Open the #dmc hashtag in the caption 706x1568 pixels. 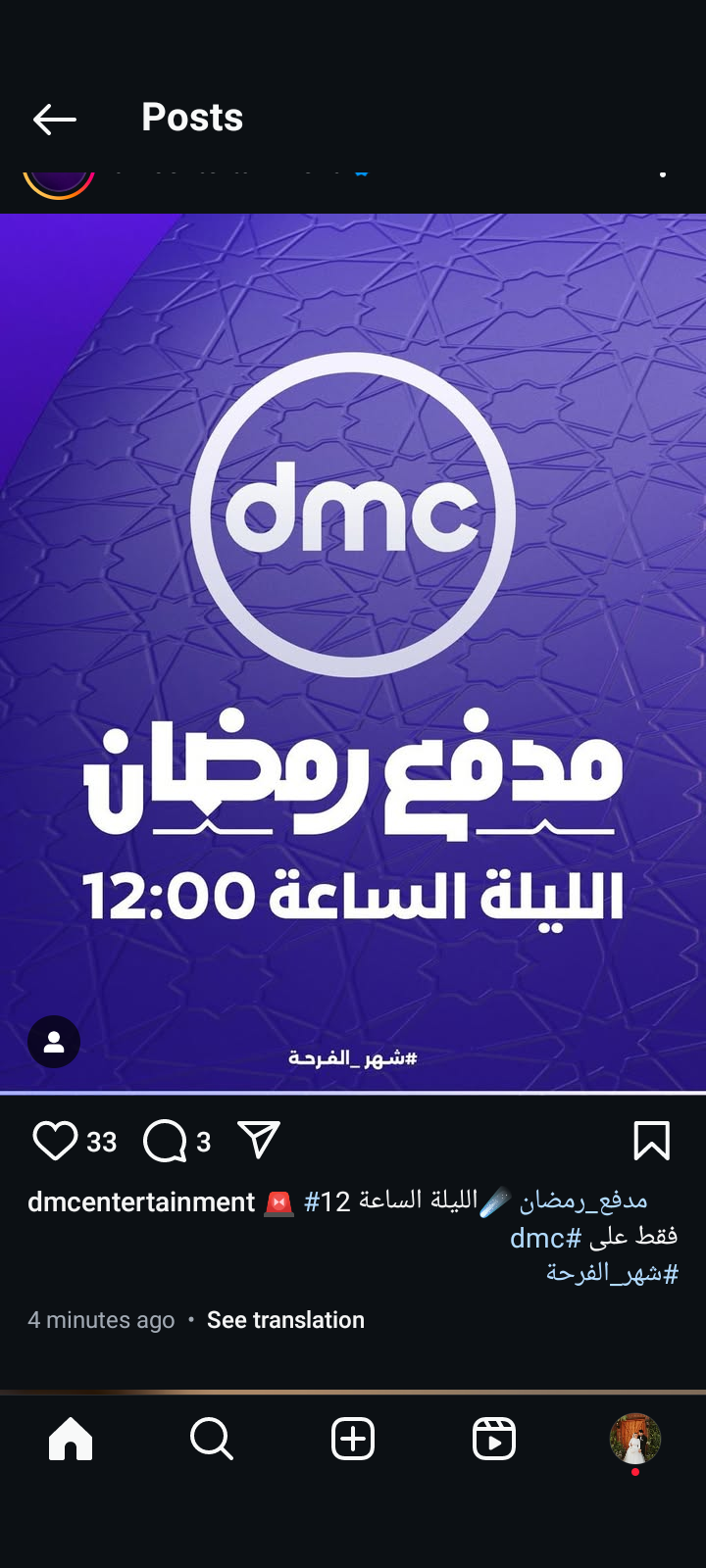click(545, 1238)
